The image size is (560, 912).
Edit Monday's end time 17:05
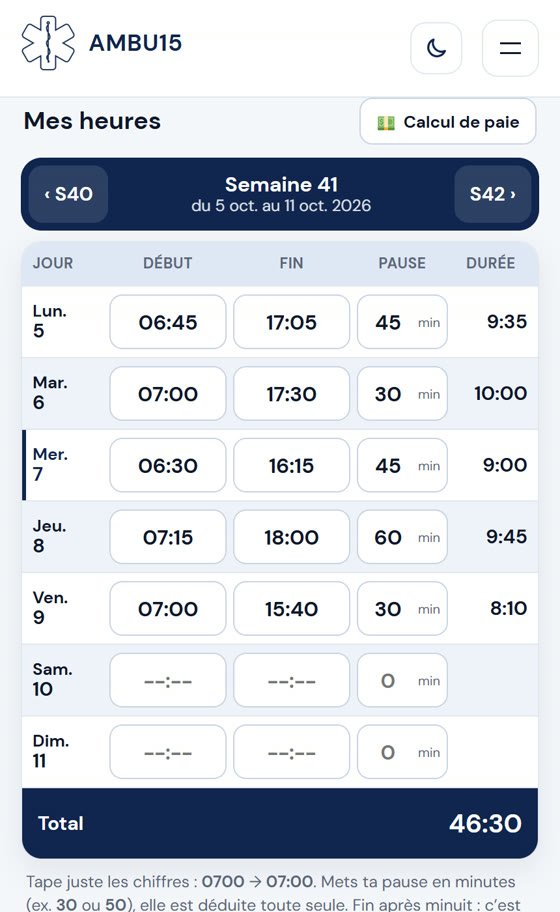tap(291, 322)
